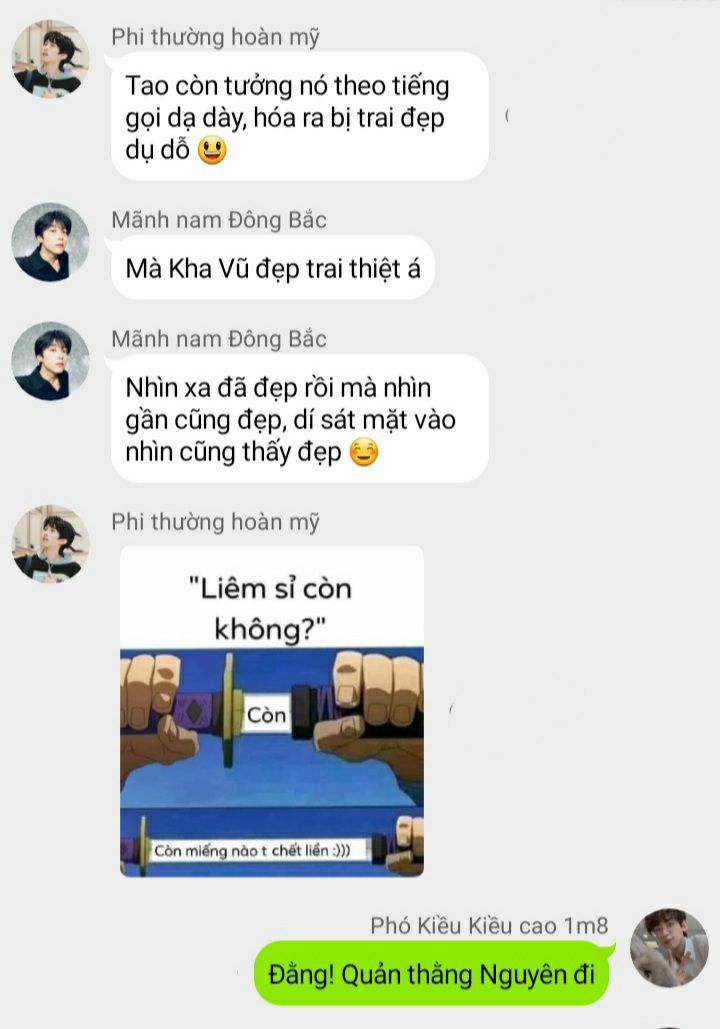This screenshot has height=1029, width=720.
Task: Open sender avatar above the meme image
Action: pyautogui.click(x=50, y=544)
